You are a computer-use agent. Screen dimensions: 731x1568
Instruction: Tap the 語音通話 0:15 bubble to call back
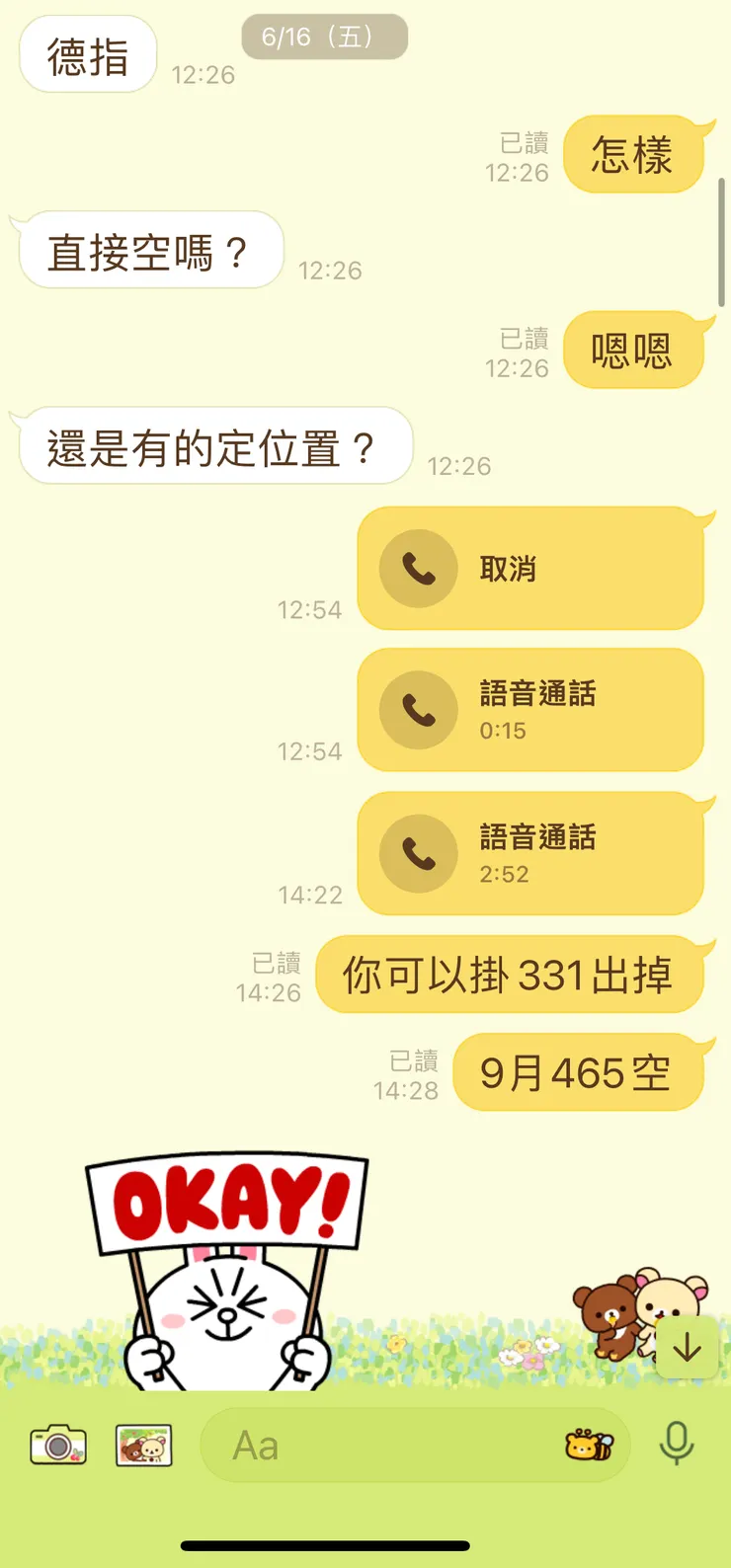530,710
